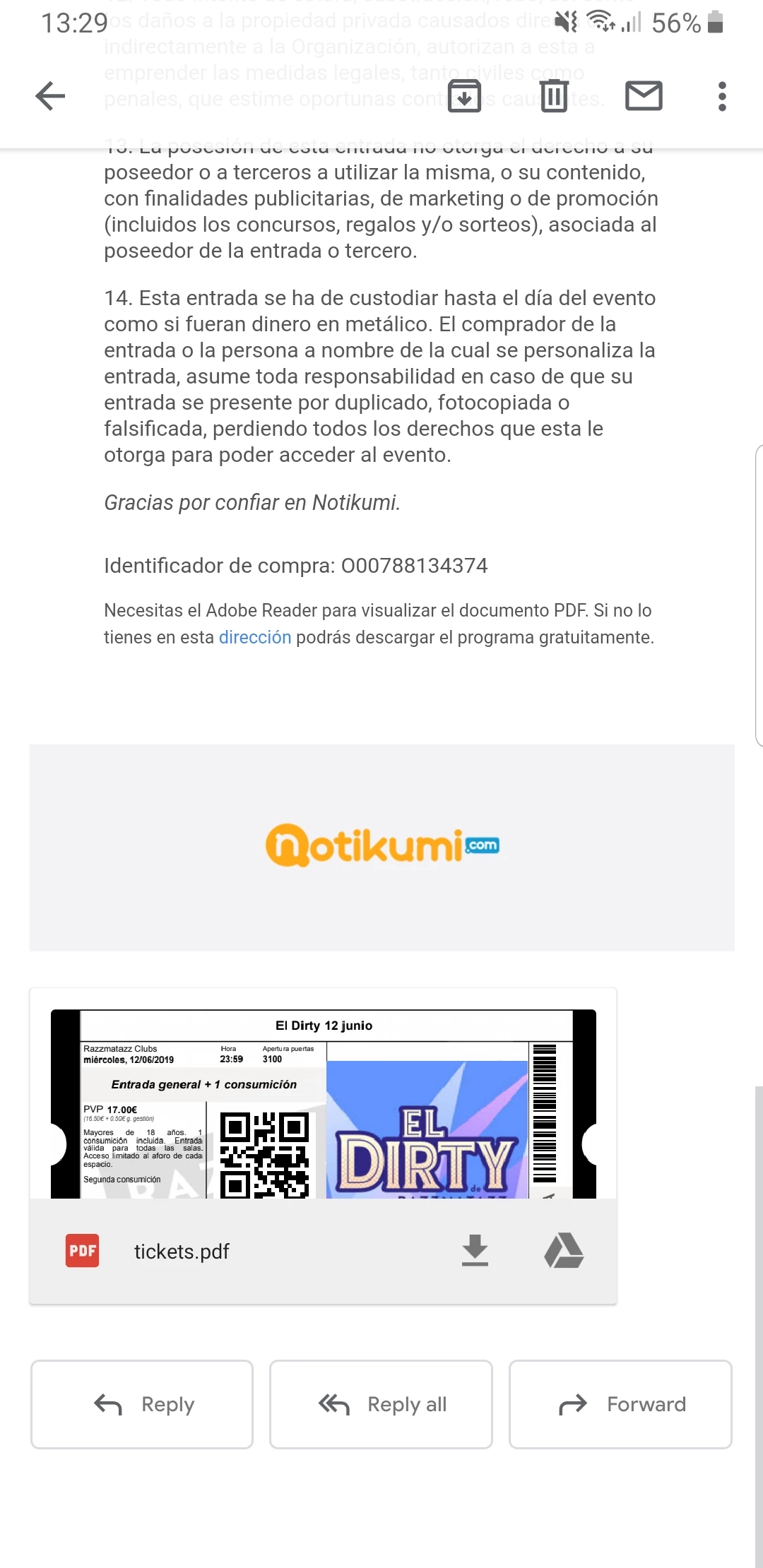Mark the email as unread
Screen dimensions: 763x1568
(x=644, y=96)
